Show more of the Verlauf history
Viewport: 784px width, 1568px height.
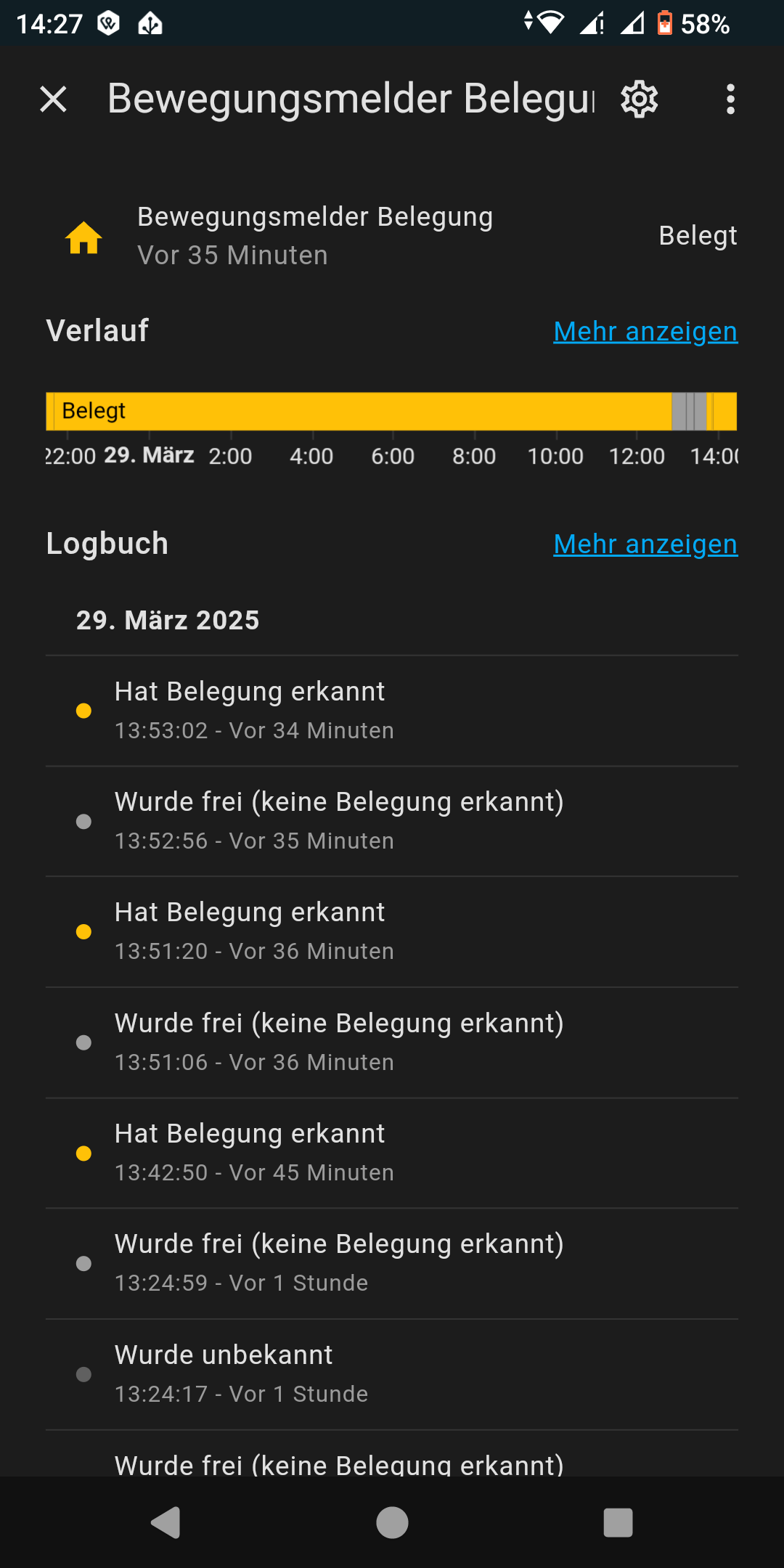click(x=645, y=332)
